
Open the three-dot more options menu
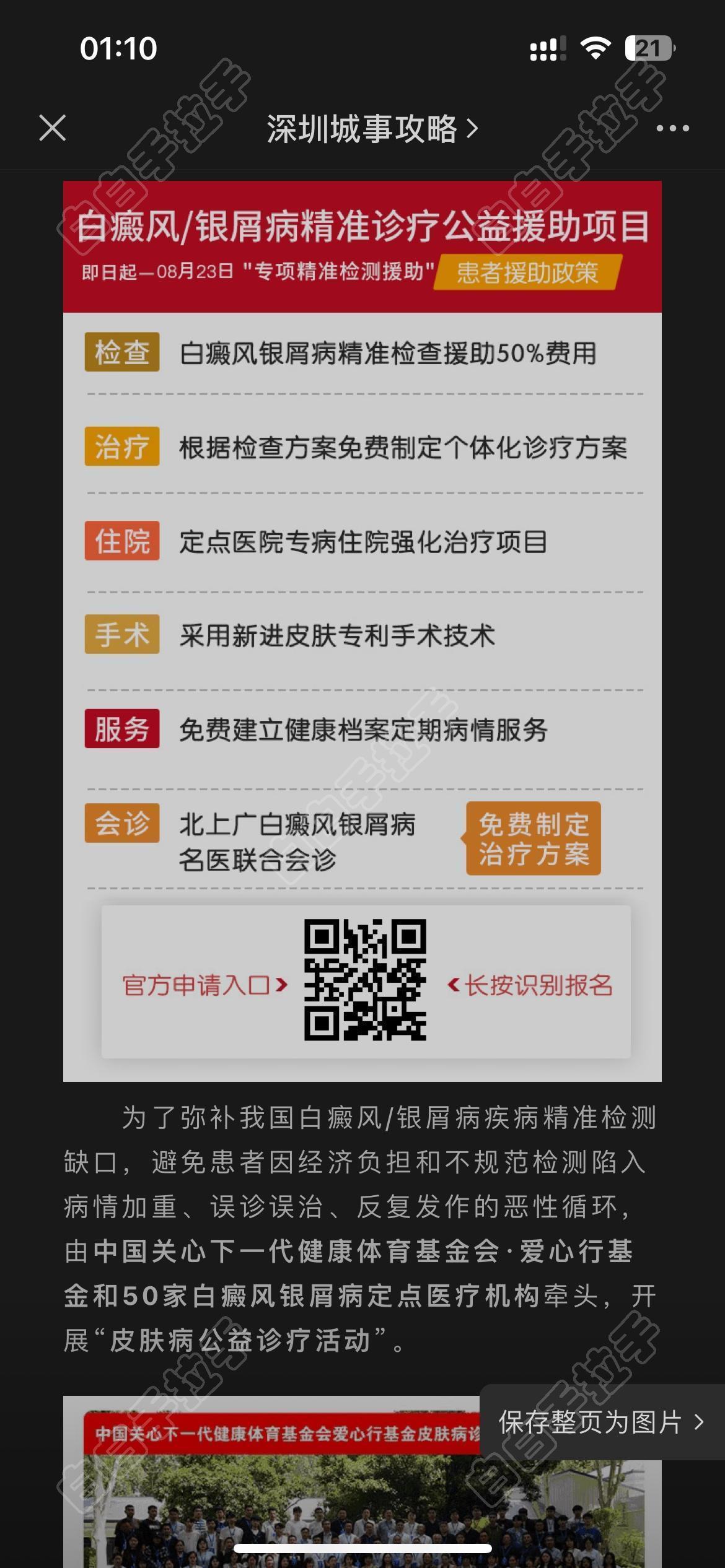click(x=672, y=128)
